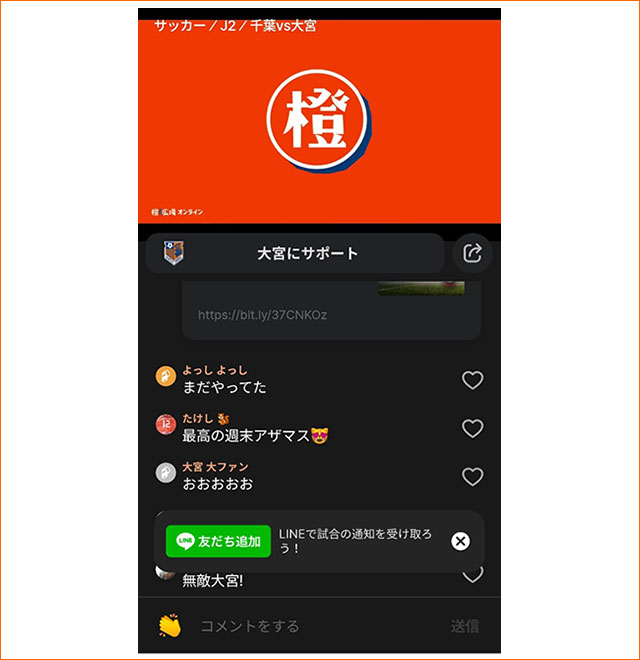Like 大宮 大ファン's comment おおおおお

pos(472,477)
